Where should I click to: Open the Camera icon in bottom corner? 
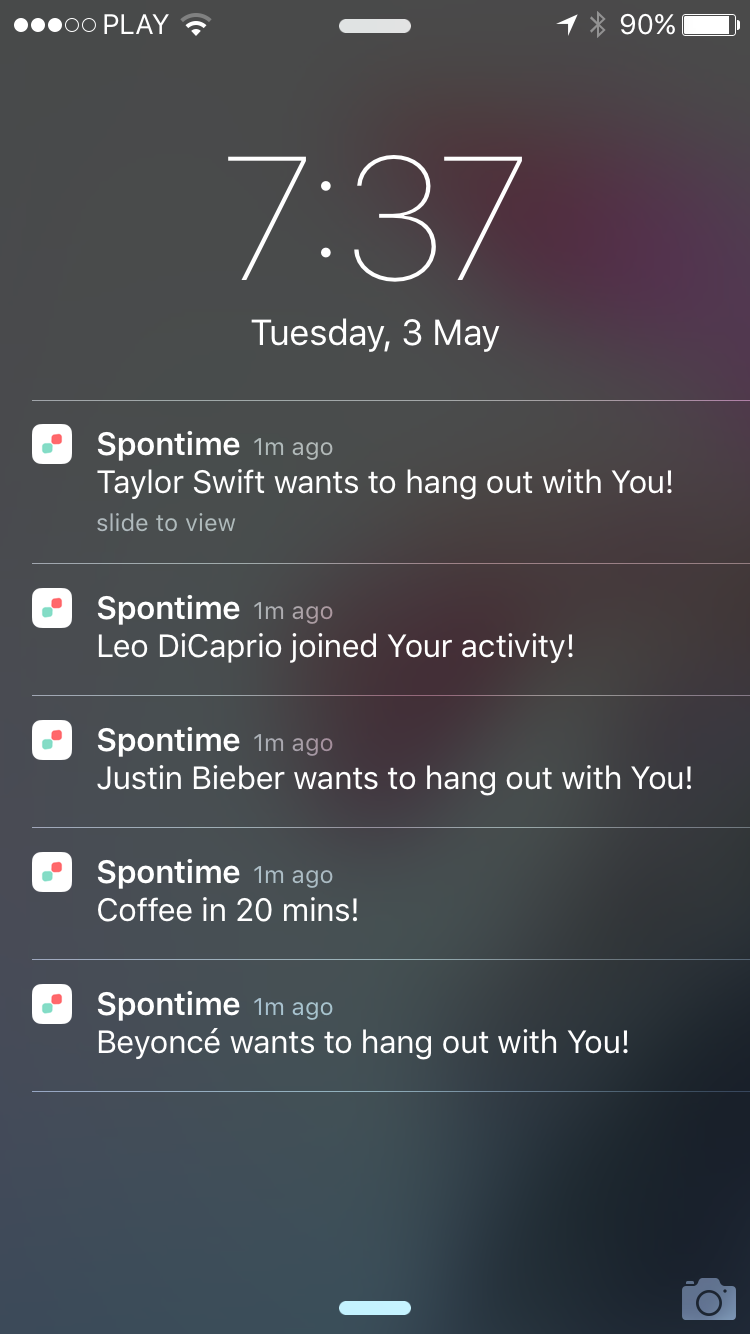(x=708, y=1297)
